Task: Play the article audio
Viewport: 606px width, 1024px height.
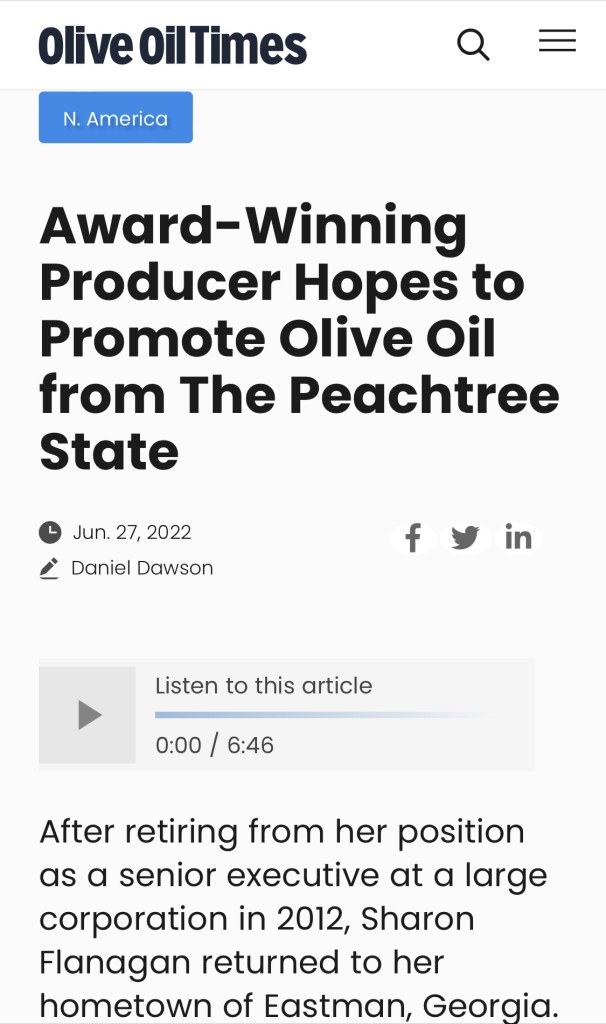Action: pos(88,715)
